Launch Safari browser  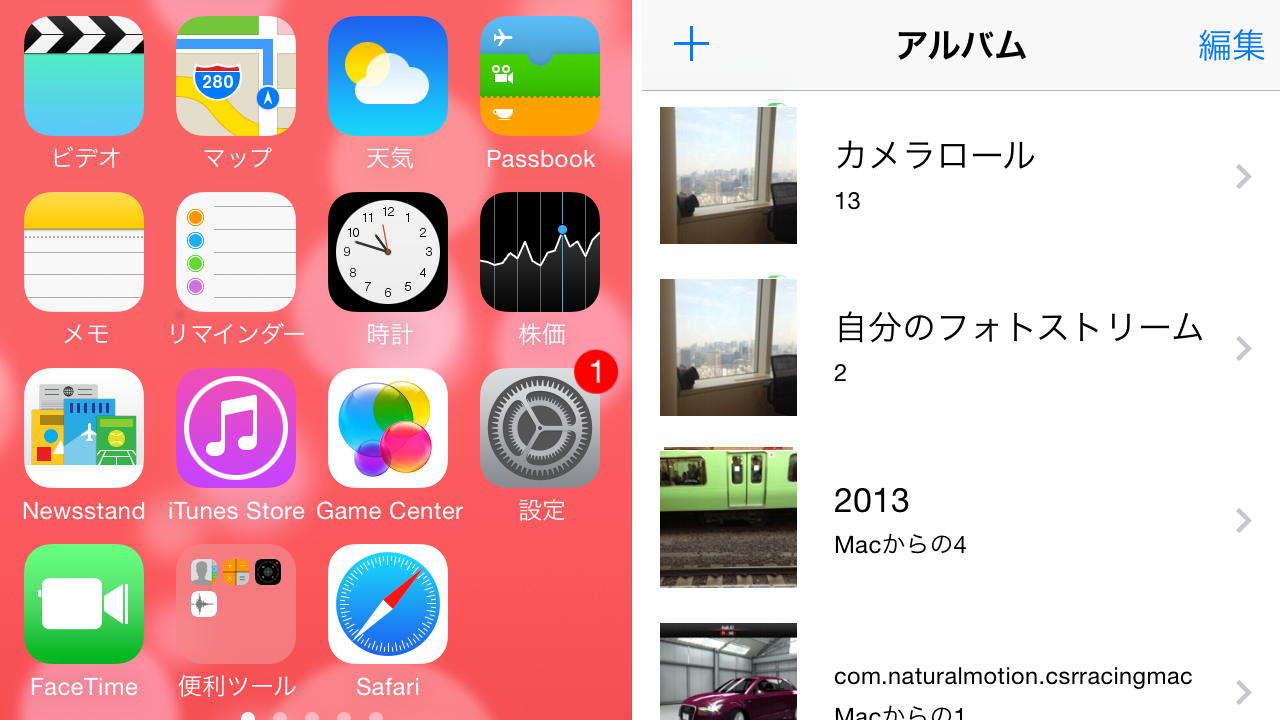click(388, 604)
